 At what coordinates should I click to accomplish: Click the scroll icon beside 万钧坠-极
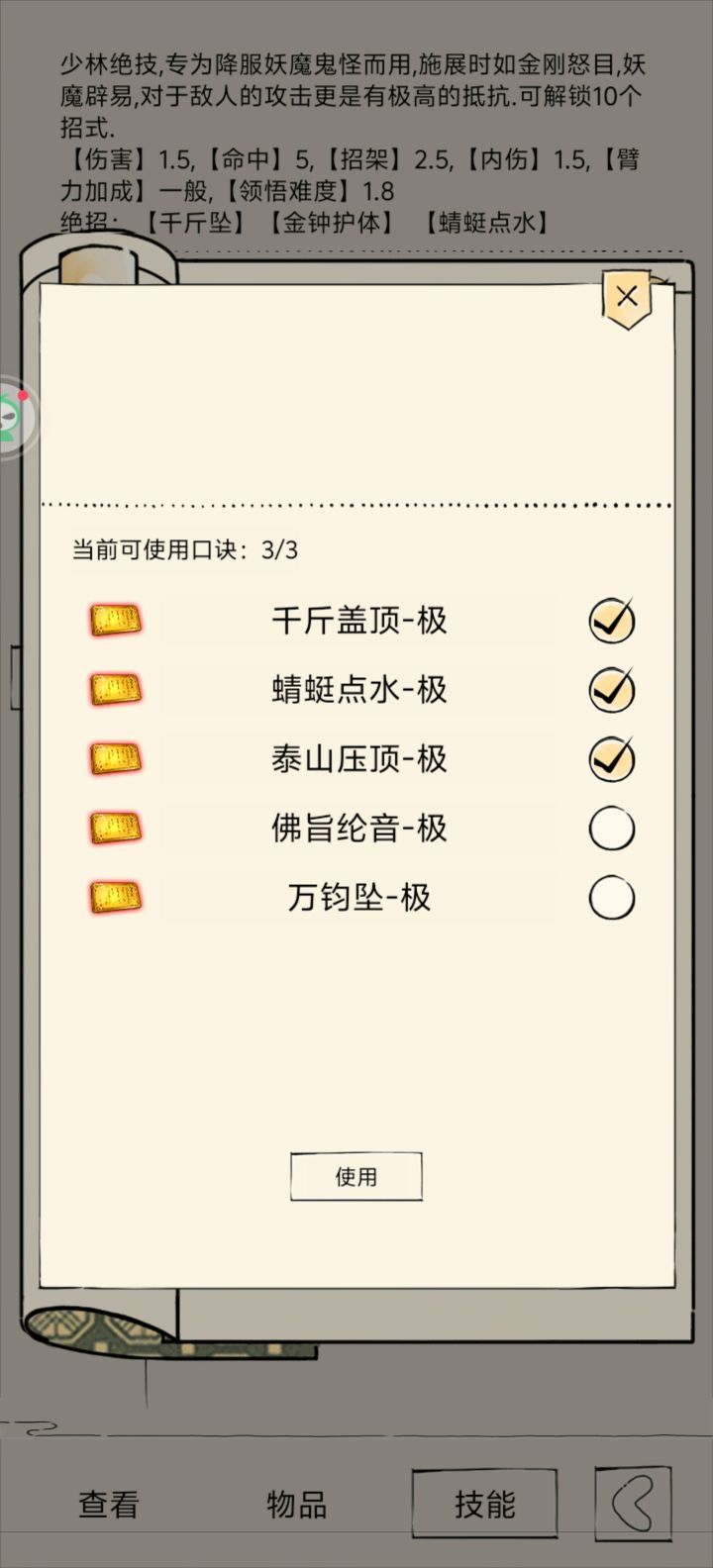(x=116, y=898)
